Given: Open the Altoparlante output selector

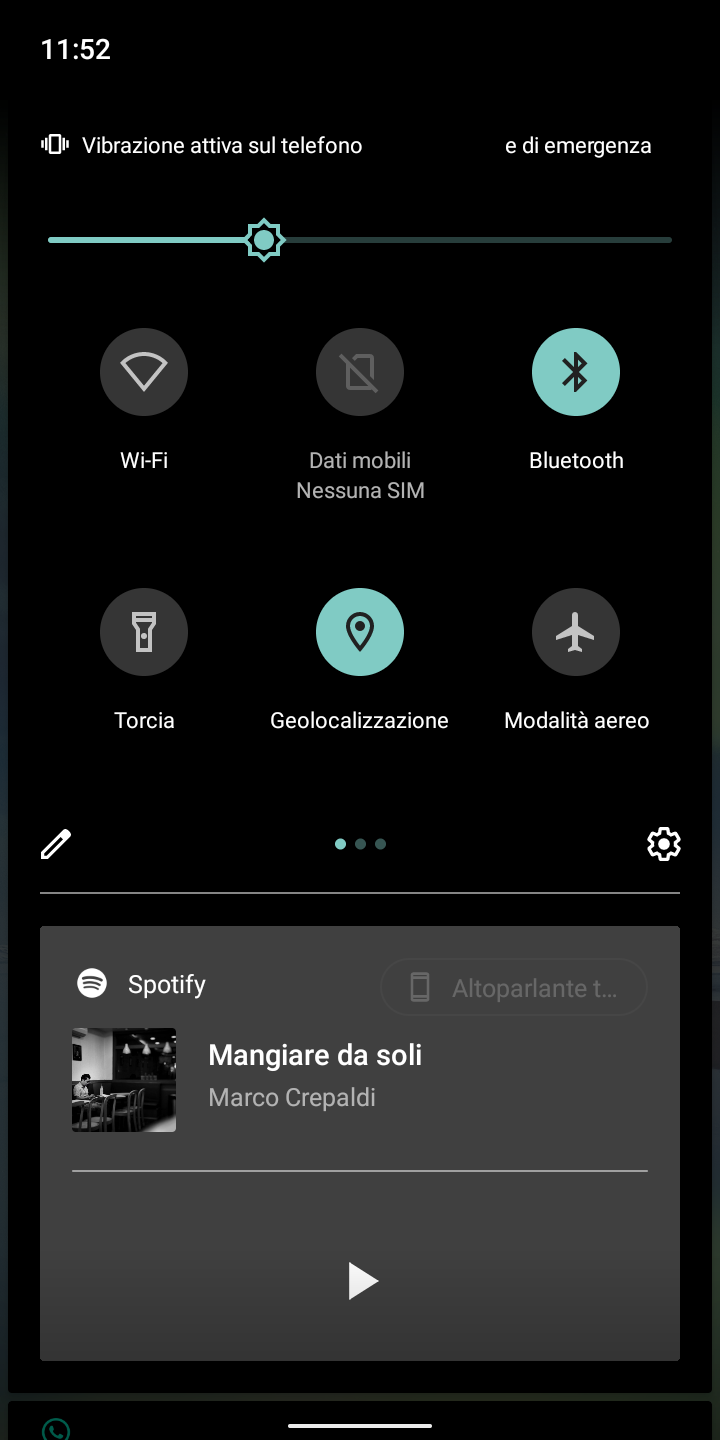Looking at the screenshot, I should coord(514,988).
